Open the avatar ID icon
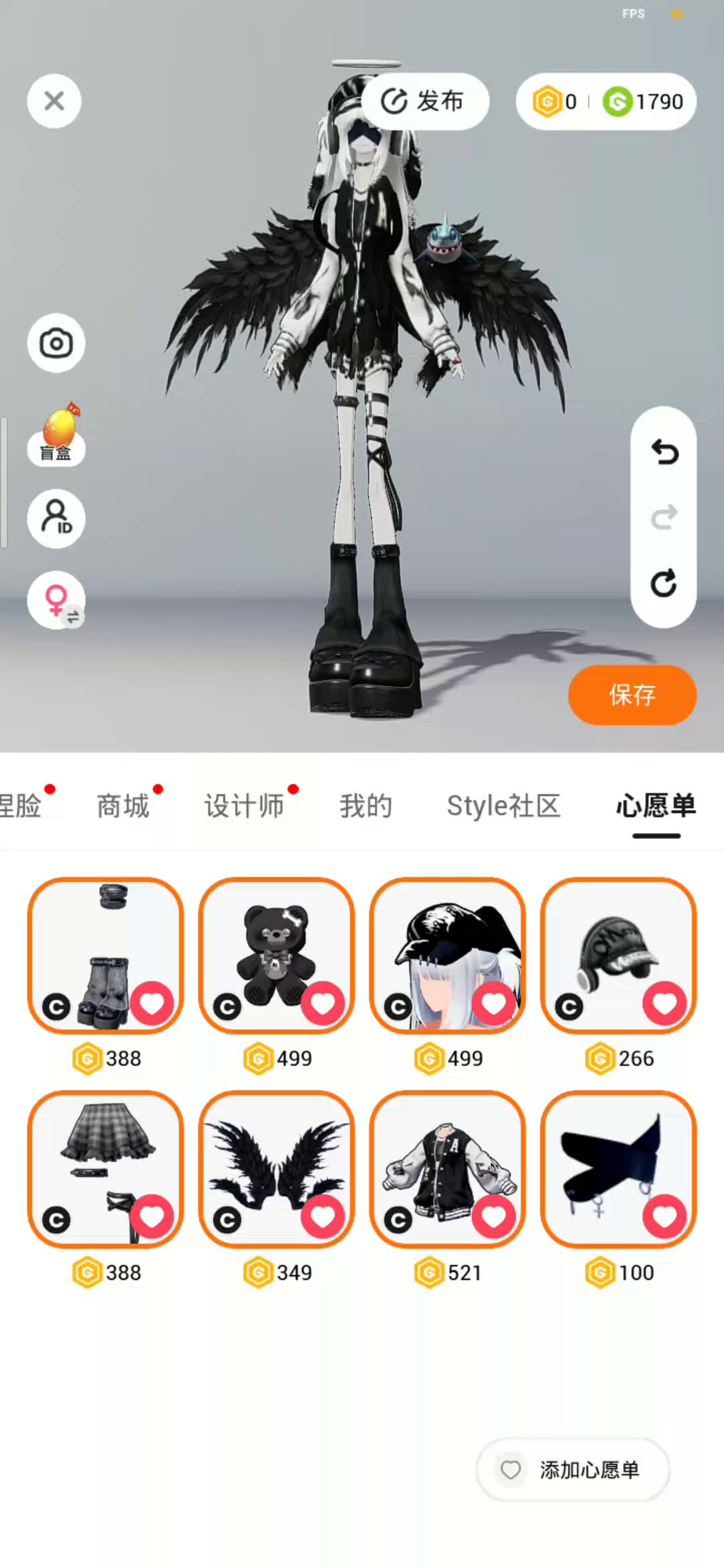724x1568 pixels. (x=56, y=519)
